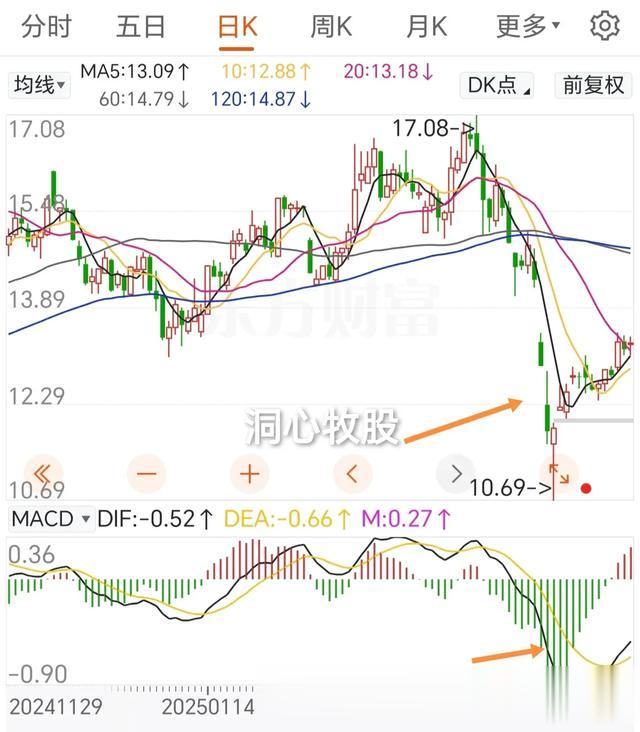Expand chart to full screen
The image size is (640, 732).
tap(559, 474)
